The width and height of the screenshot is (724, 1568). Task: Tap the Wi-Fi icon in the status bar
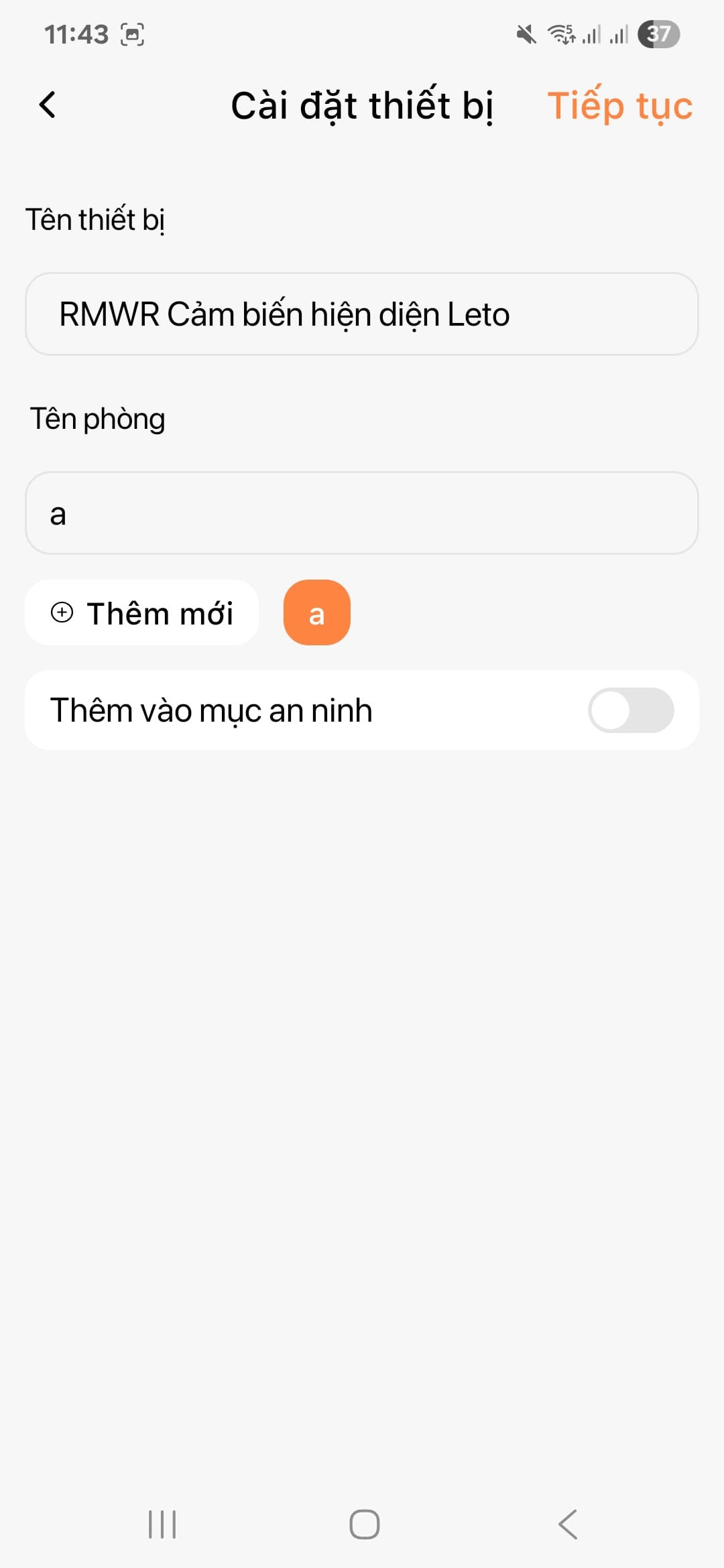click(561, 34)
